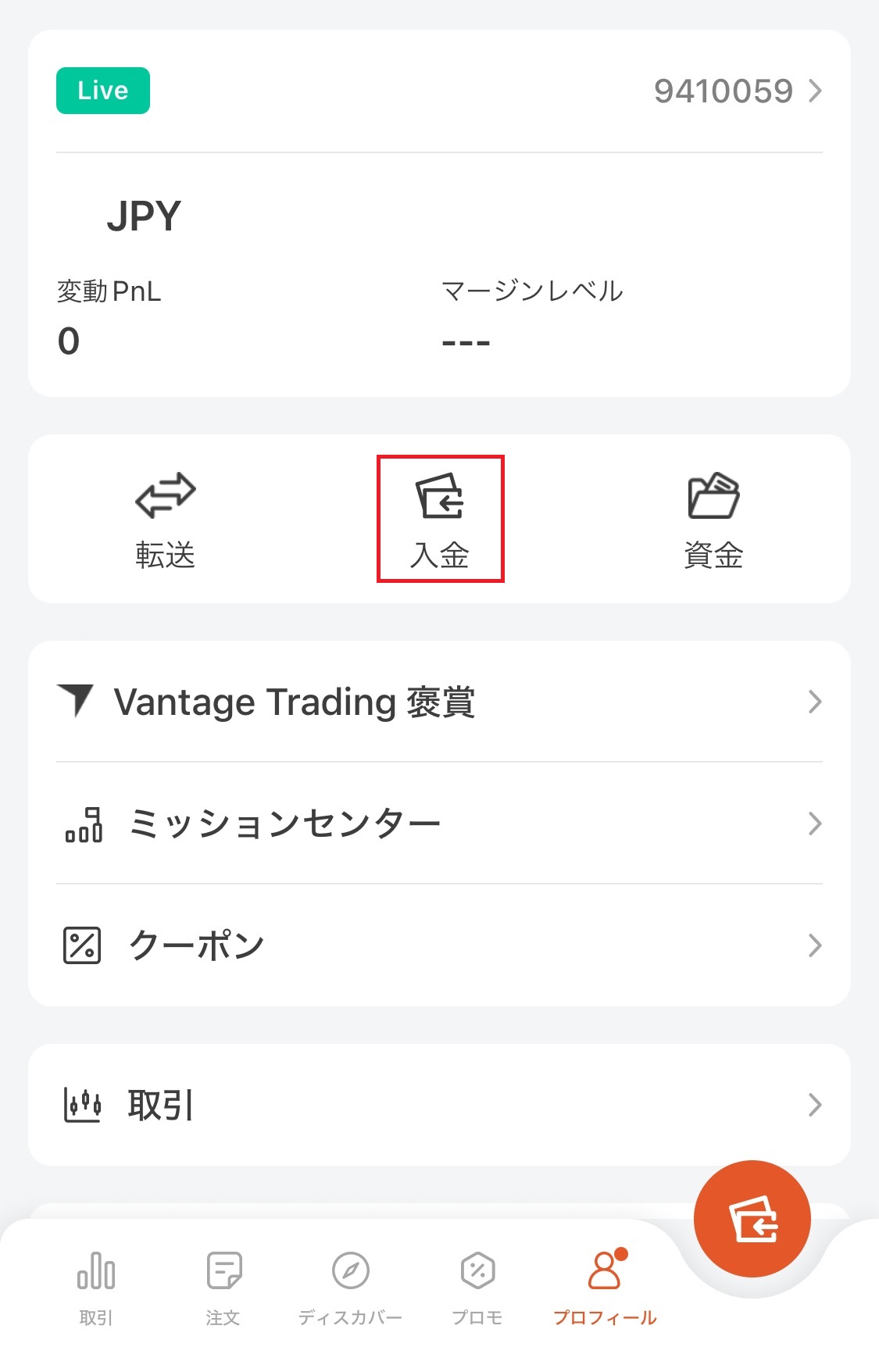Open the クーポン row

pos(439,945)
